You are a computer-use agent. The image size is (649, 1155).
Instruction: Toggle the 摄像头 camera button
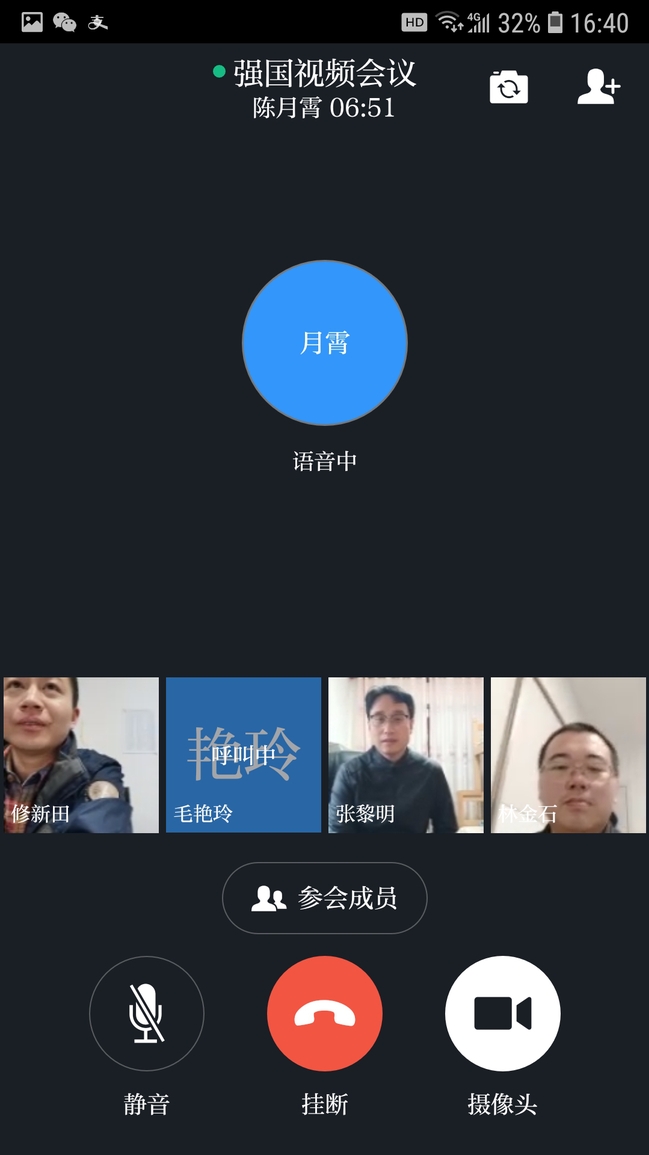[x=502, y=1013]
